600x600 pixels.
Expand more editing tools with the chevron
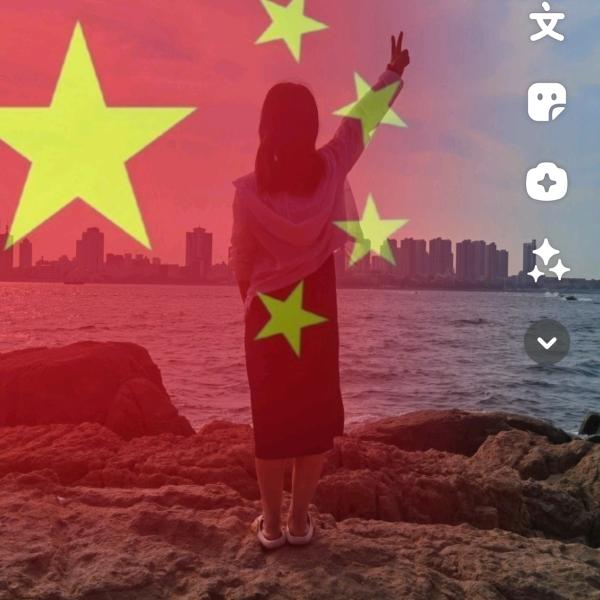coord(547,342)
